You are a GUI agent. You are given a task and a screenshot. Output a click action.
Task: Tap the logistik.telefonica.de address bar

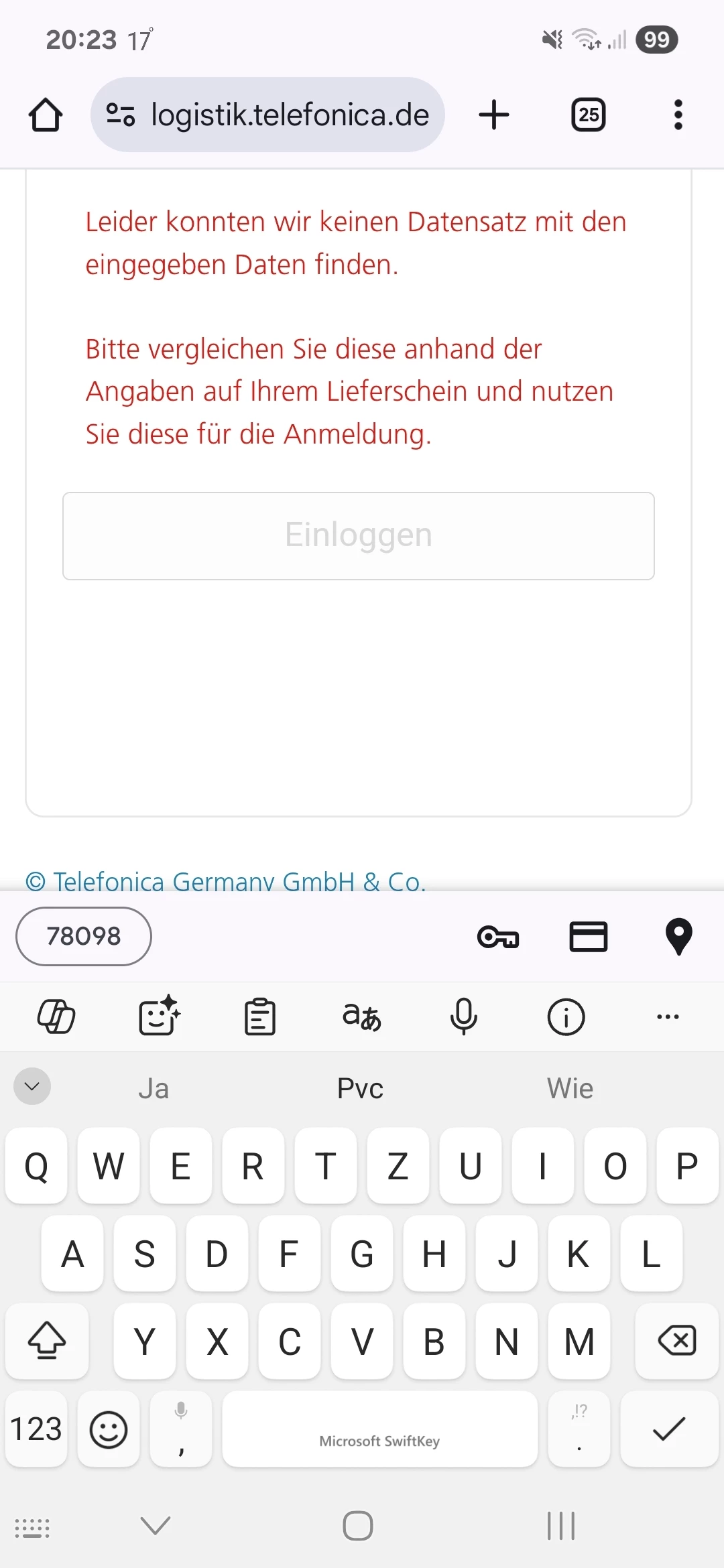268,115
